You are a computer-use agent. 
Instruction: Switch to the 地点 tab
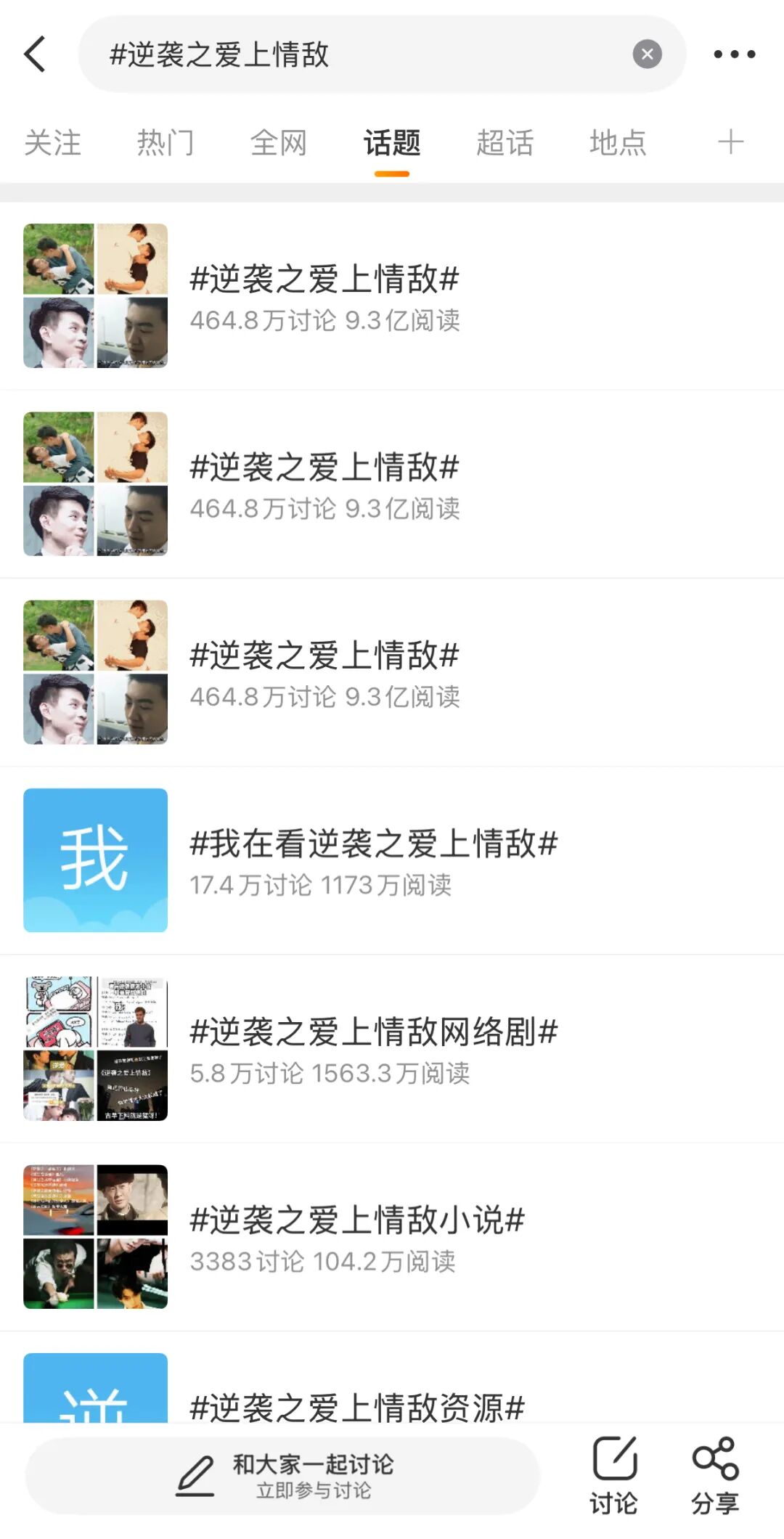(618, 143)
